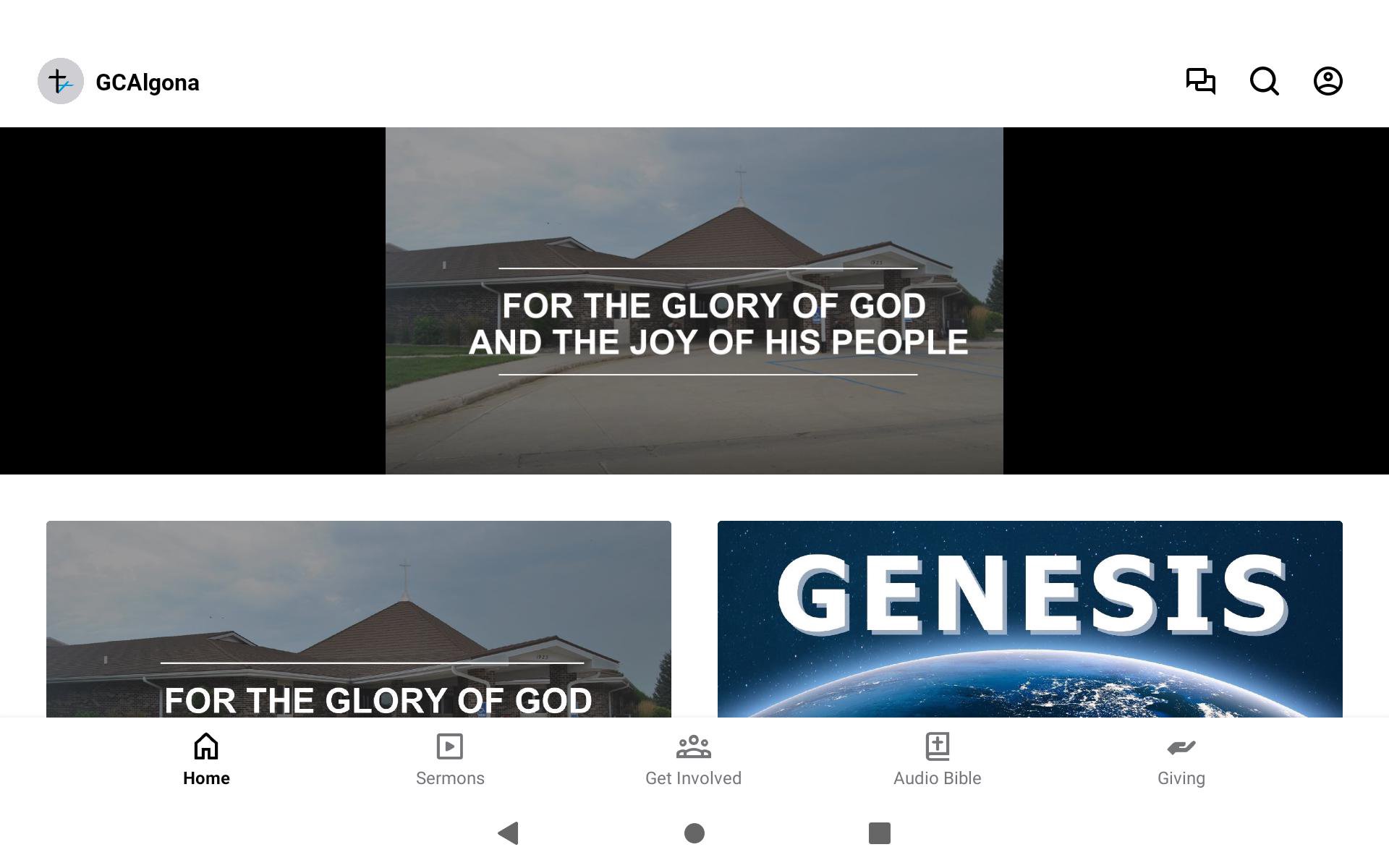Switch to the Sermons tab
Viewport: 1389px width, 868px height.
pyautogui.click(x=450, y=759)
